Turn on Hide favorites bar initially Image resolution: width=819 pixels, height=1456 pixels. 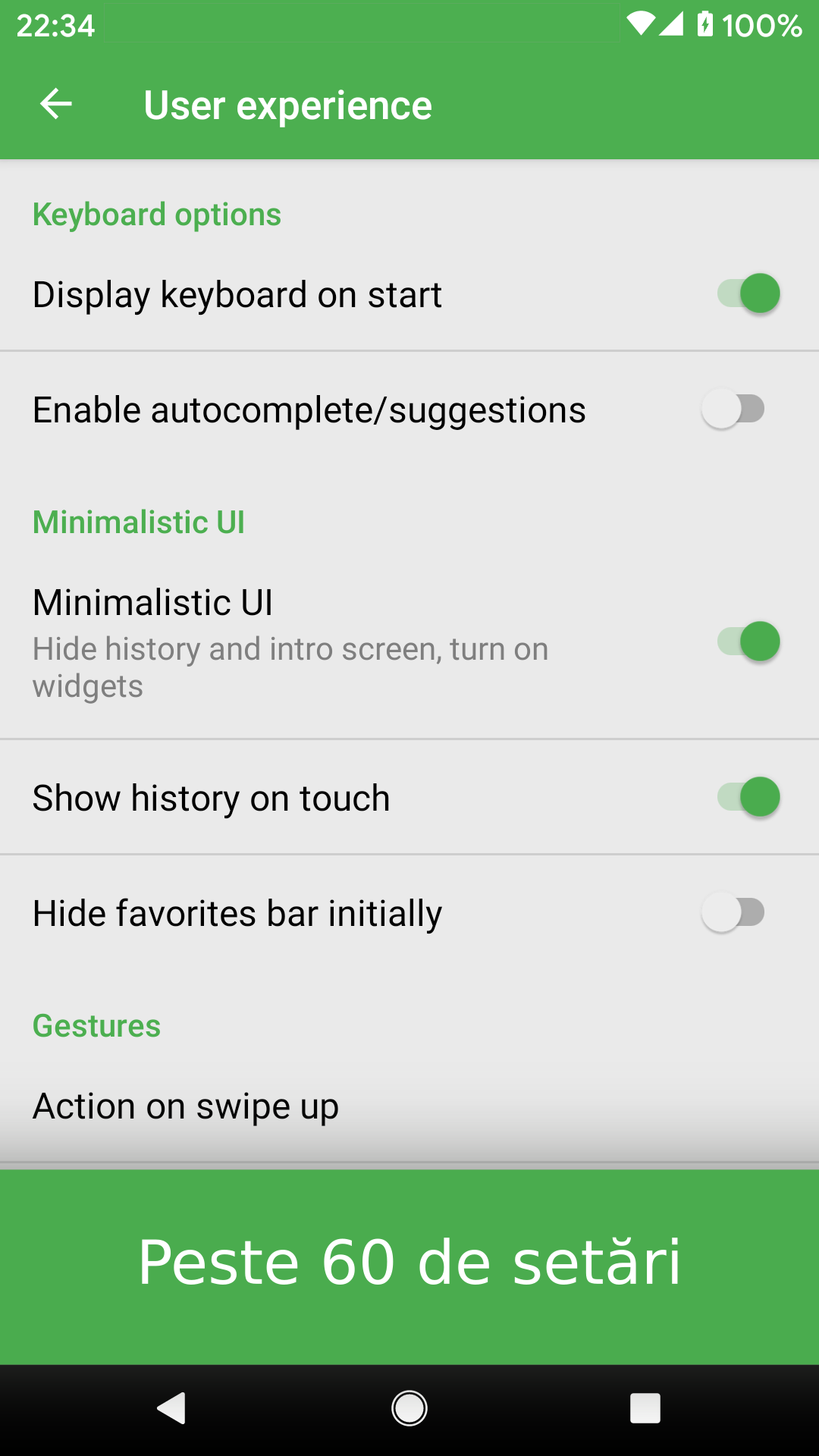point(733,913)
